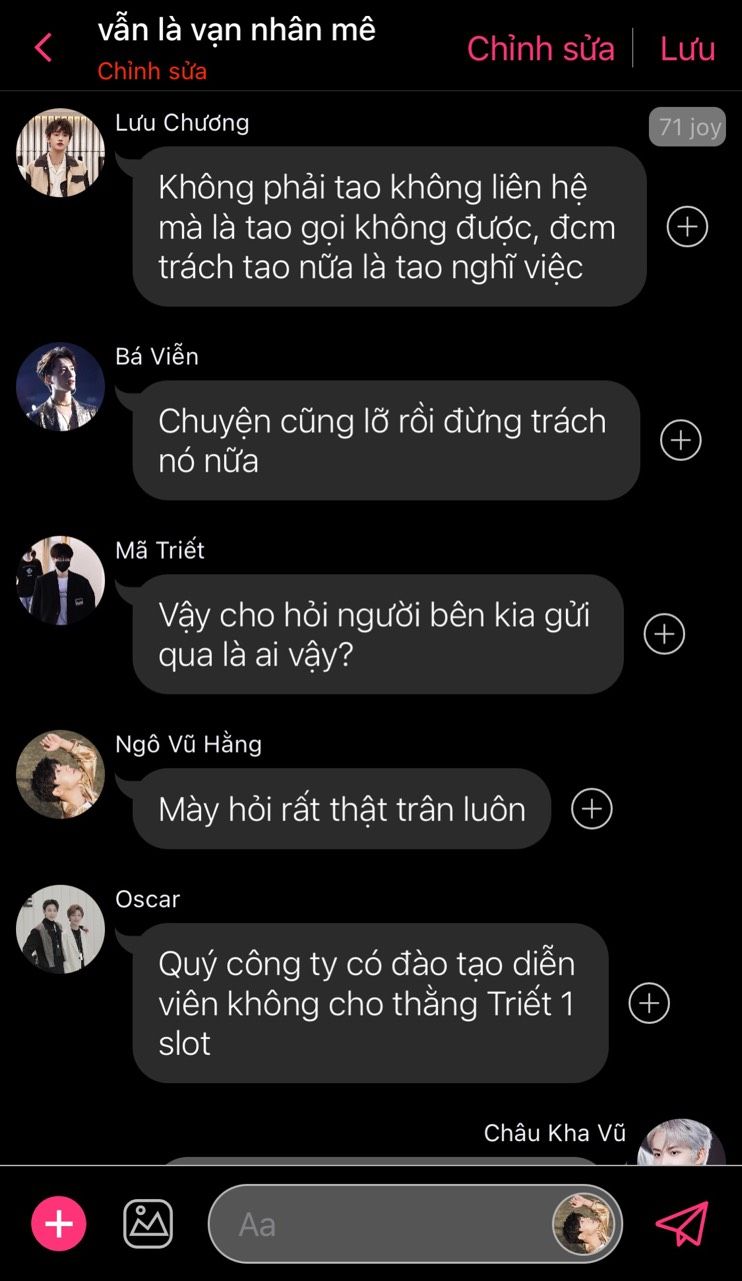This screenshot has height=1281, width=742.
Task: Tap the red Chỉnh sửa link under the title
Action: click(x=152, y=72)
